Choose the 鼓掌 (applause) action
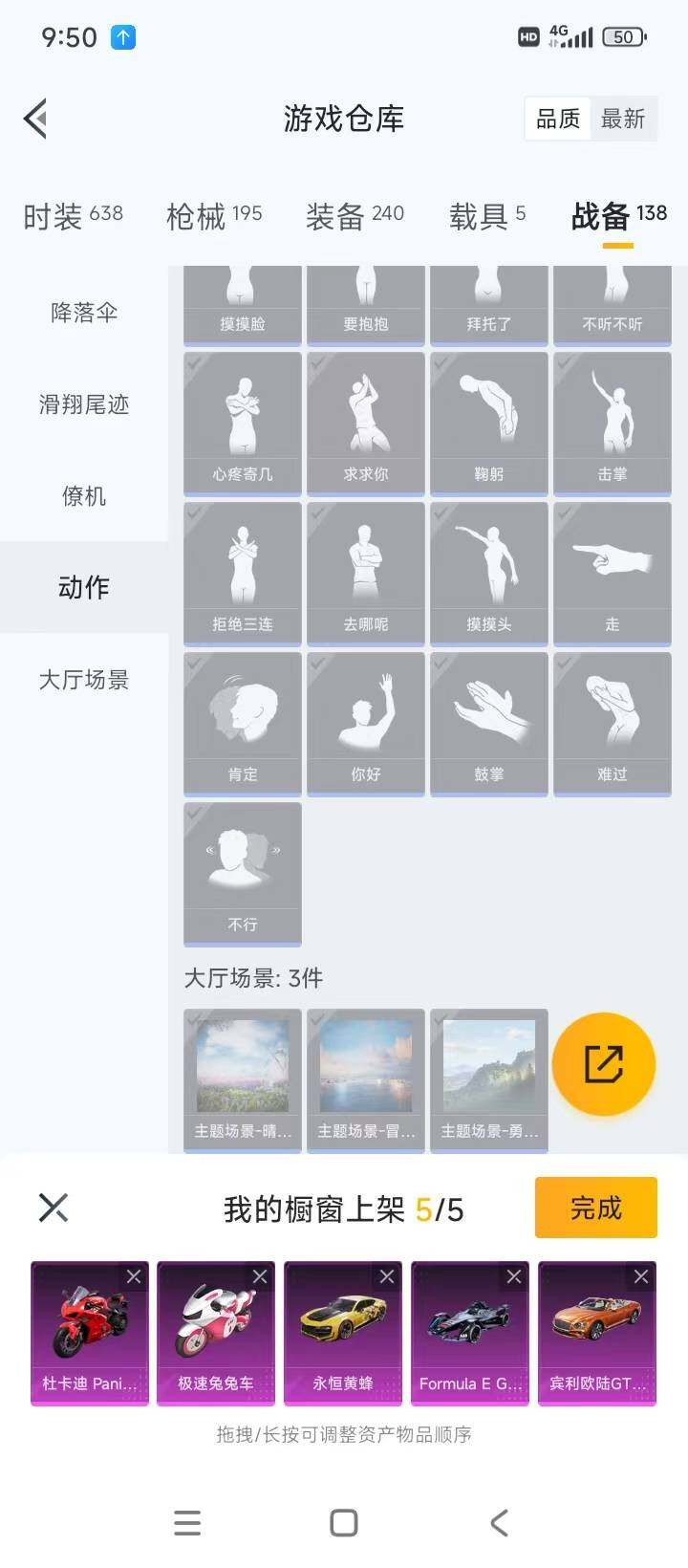688x1568 pixels. click(x=489, y=722)
